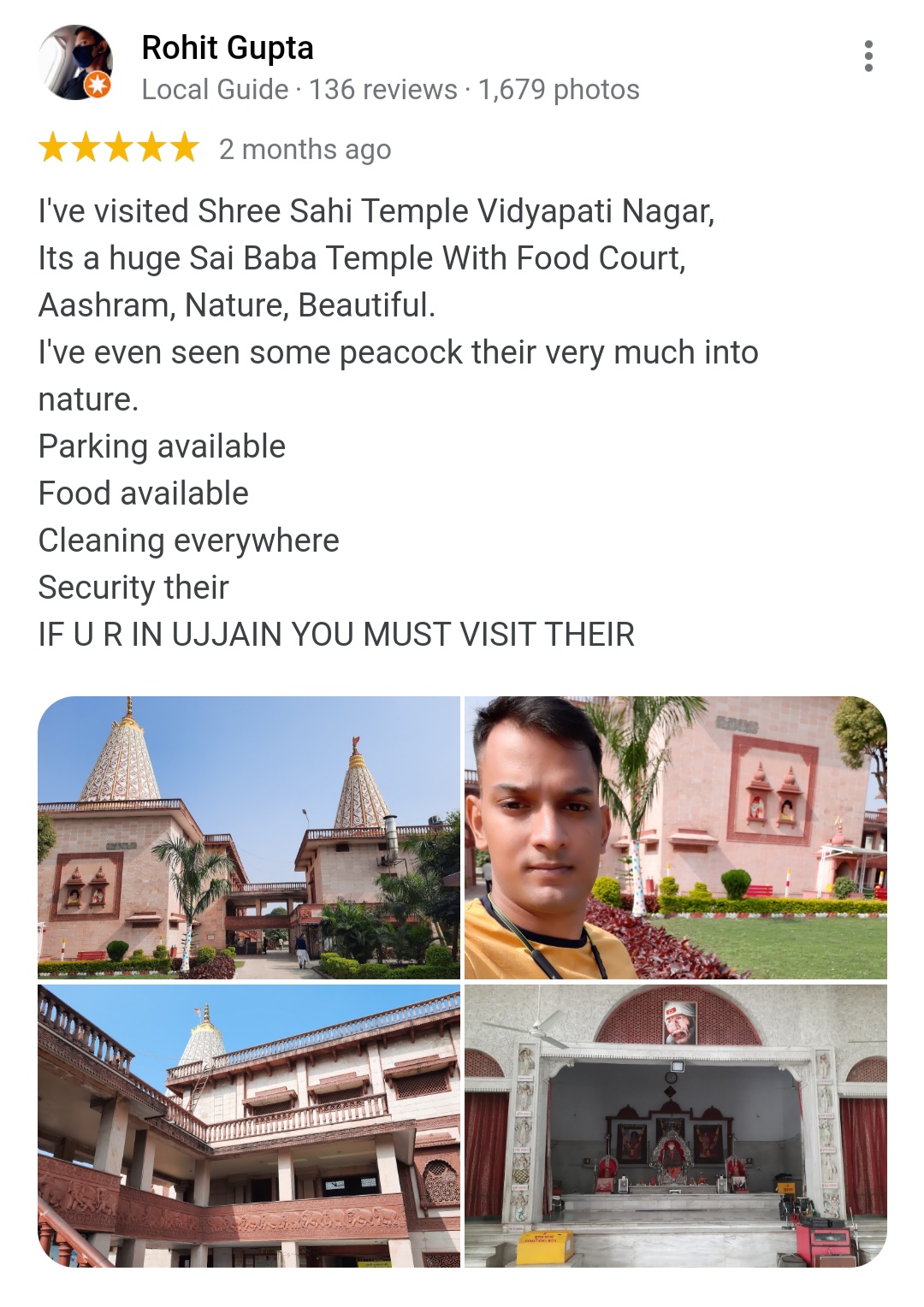This screenshot has width=924, height=1307.
Task: Open photo of temple balcony building
Action: [249, 1126]
